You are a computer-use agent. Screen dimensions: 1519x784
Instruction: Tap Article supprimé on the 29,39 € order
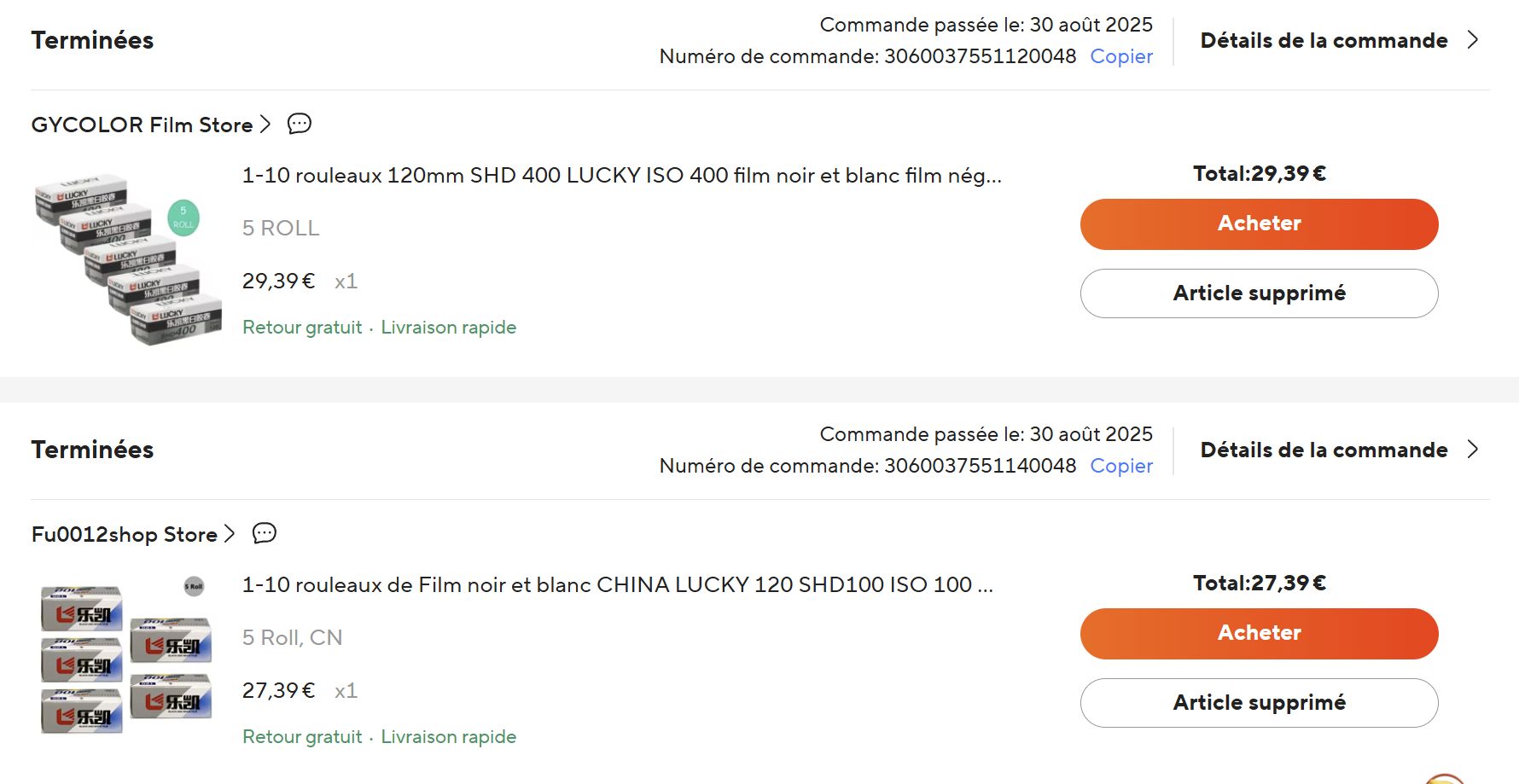click(x=1259, y=293)
